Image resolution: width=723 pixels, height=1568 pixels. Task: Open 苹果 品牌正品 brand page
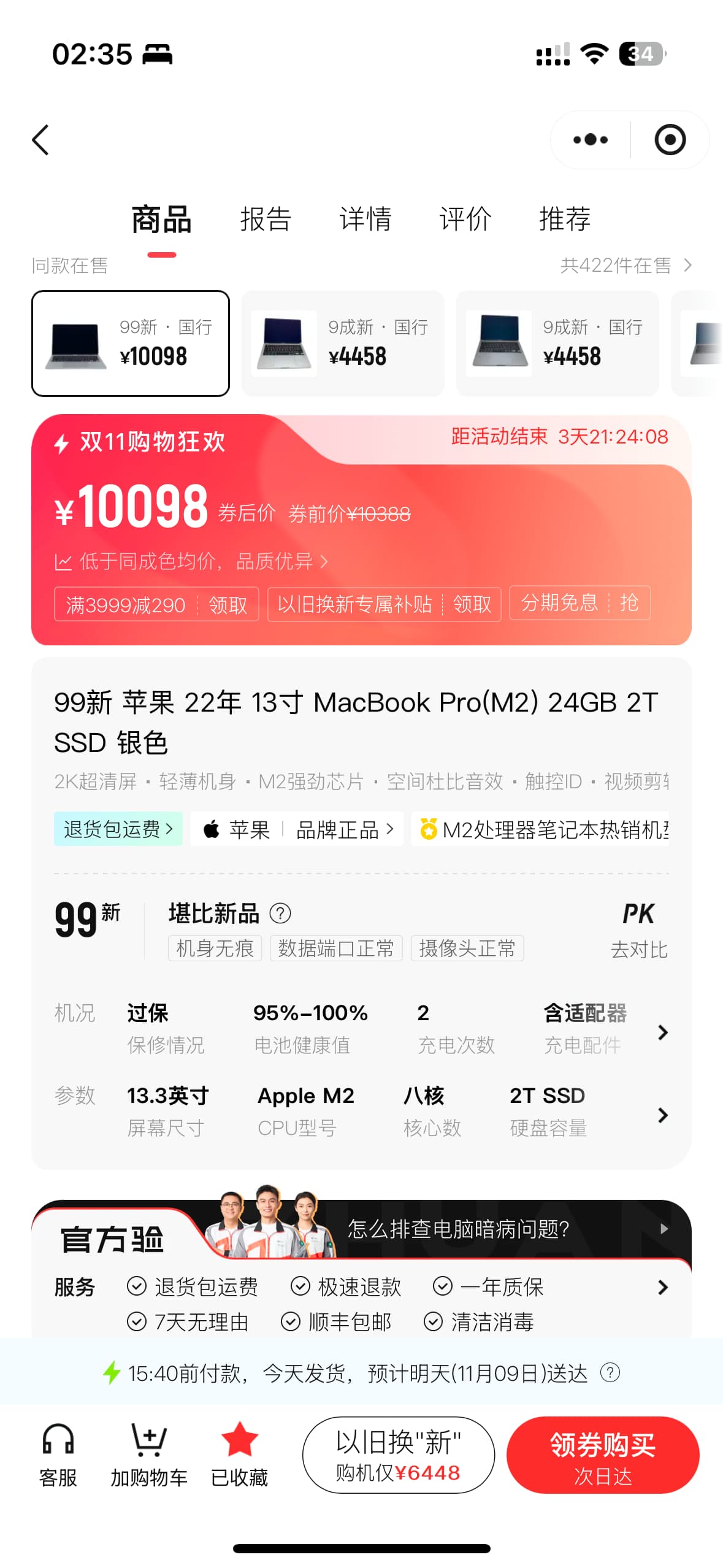297,829
